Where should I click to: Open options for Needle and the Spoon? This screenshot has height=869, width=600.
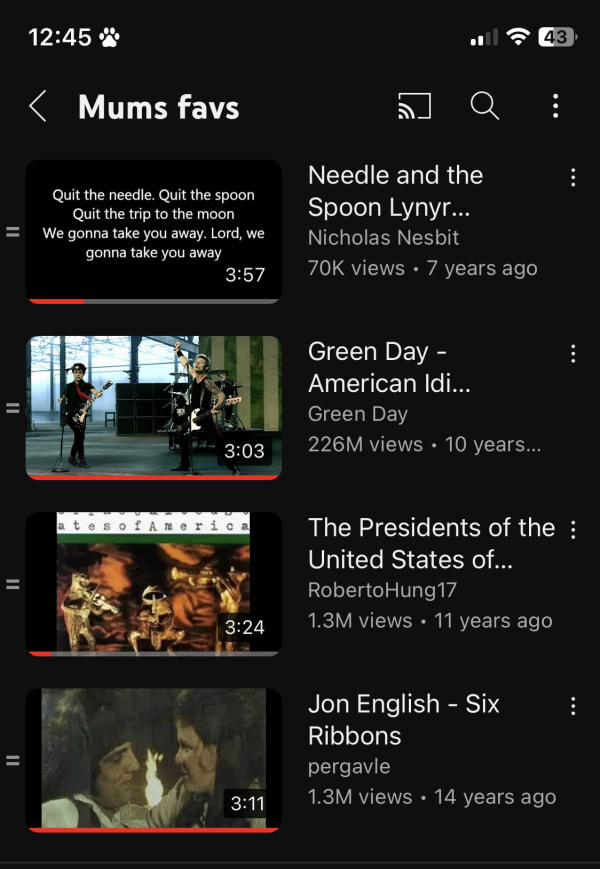[x=573, y=178]
